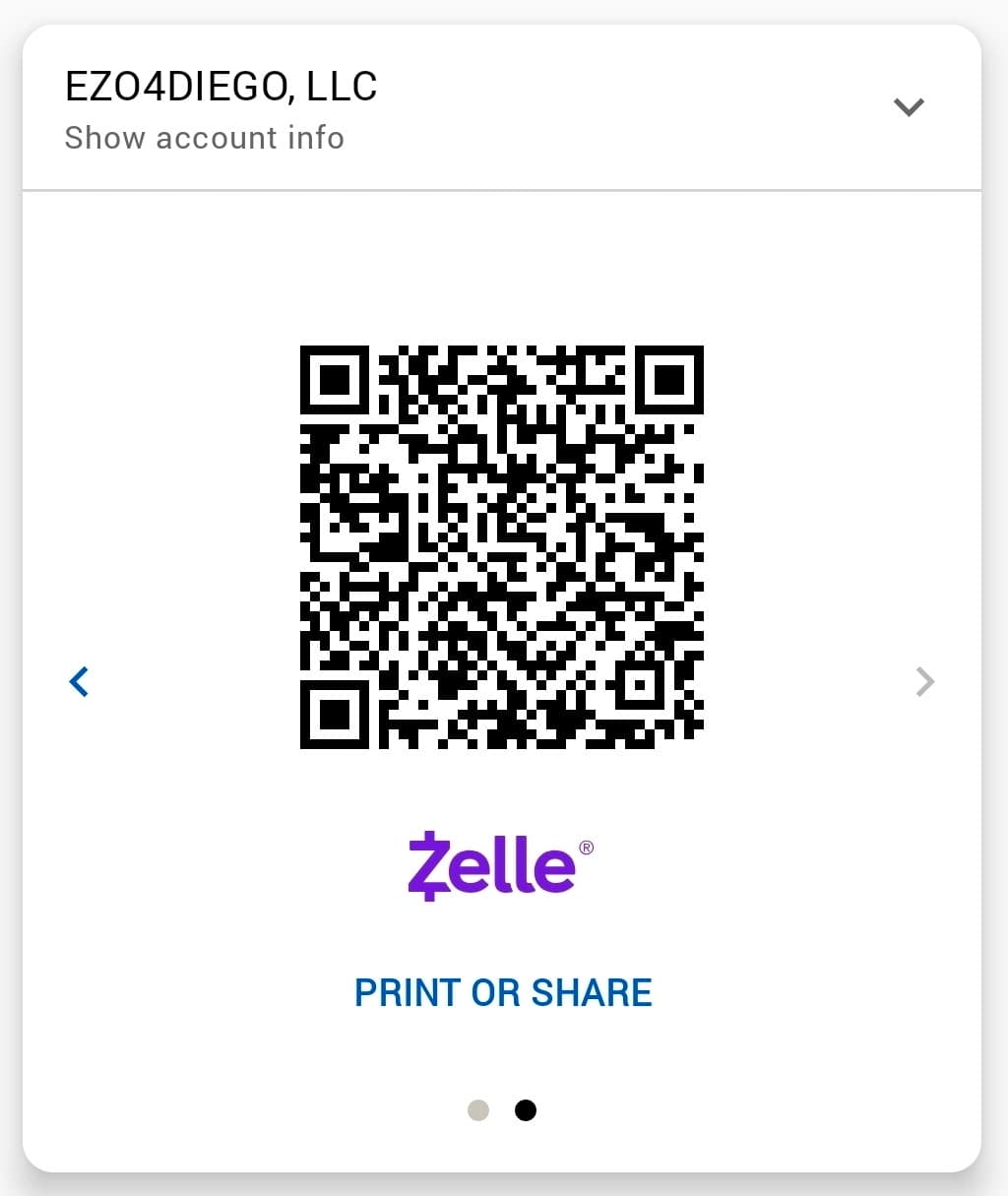
Task: Open Show account info
Action: point(205,138)
